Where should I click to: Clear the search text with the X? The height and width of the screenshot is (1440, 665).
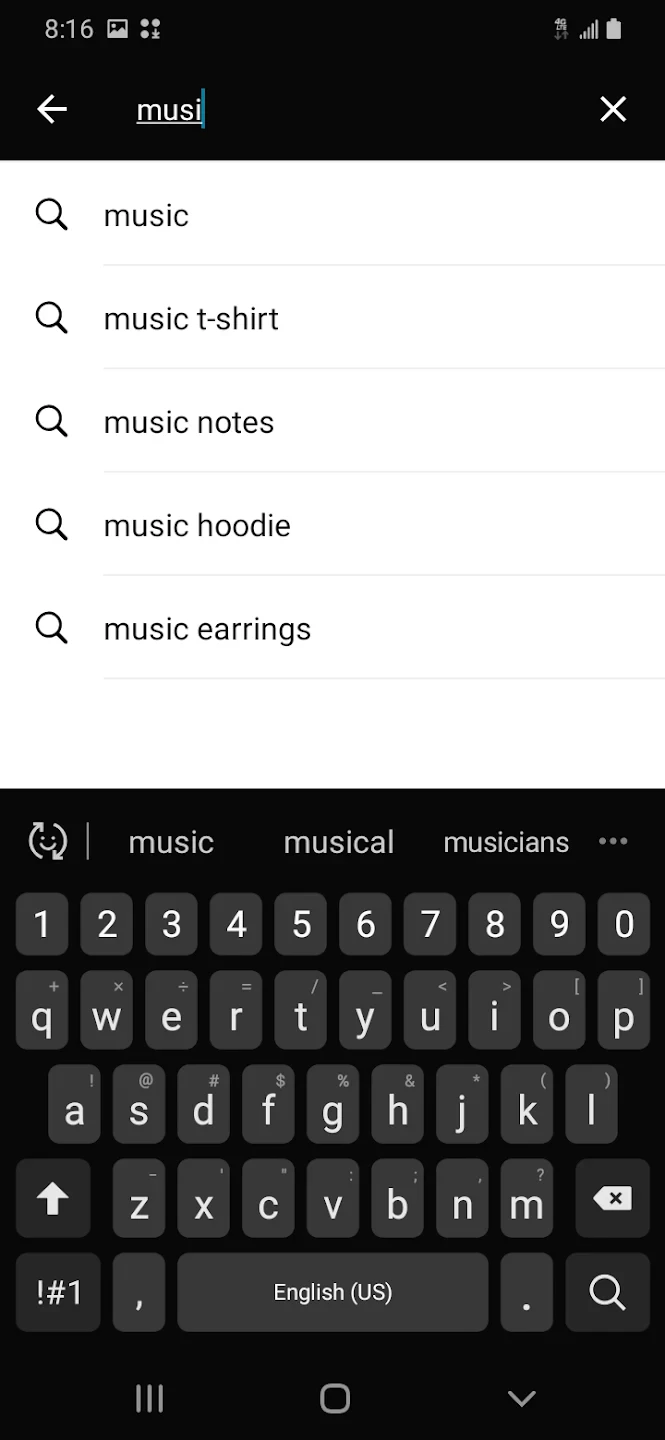612,109
